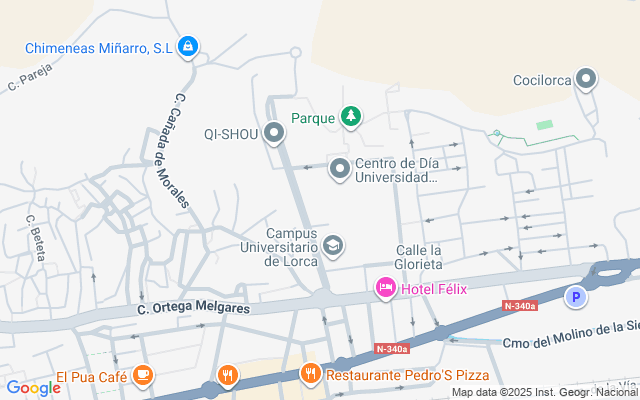Select the Hotel Félix lodging marker
Screen dimensions: 640x400
pos(385,289)
